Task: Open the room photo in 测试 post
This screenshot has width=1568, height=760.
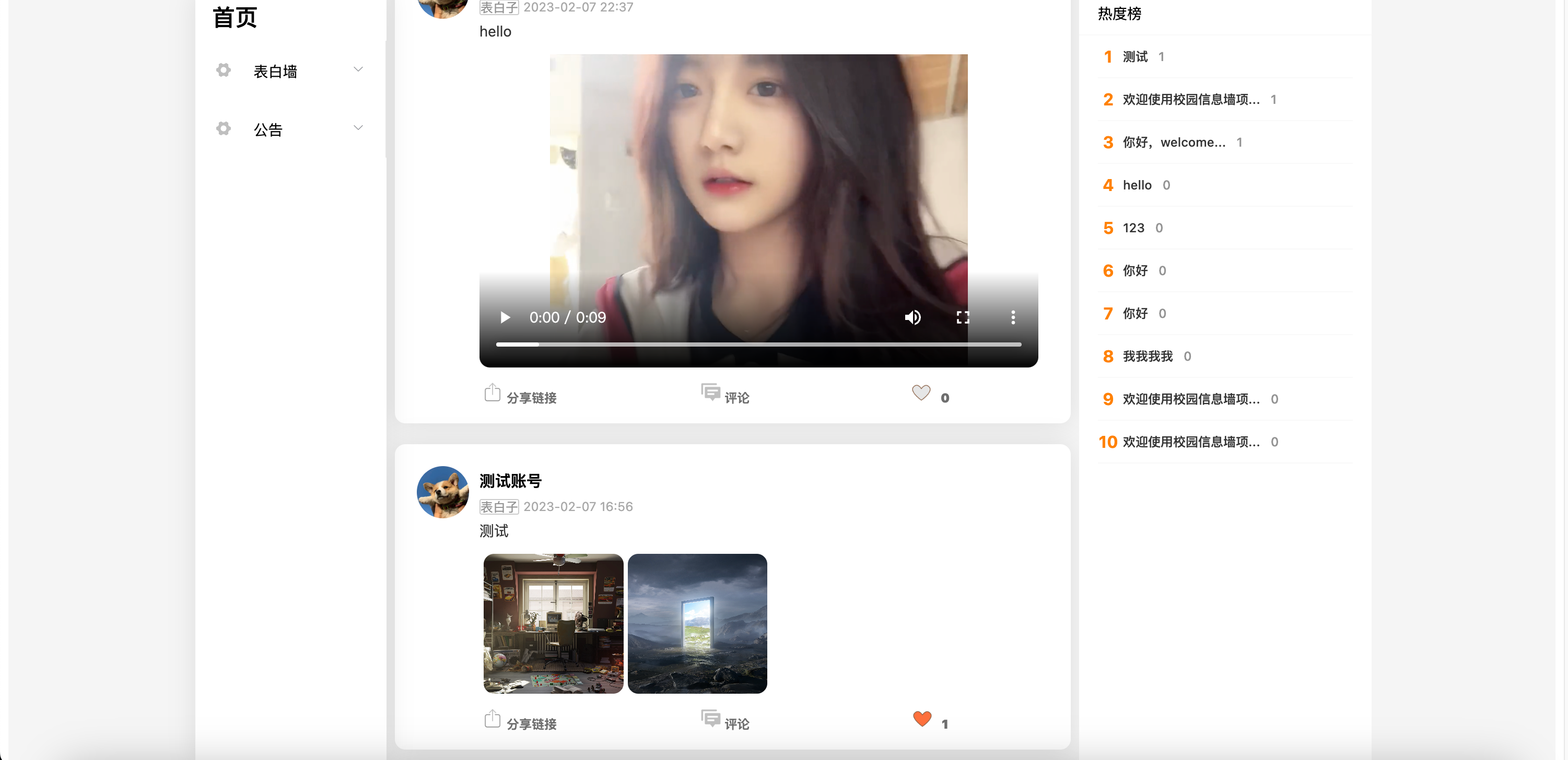Action: (553, 623)
